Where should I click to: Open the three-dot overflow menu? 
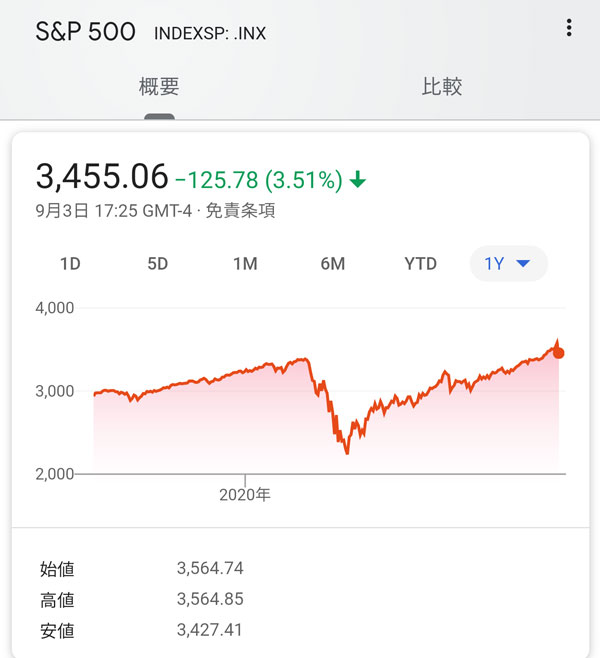569,28
